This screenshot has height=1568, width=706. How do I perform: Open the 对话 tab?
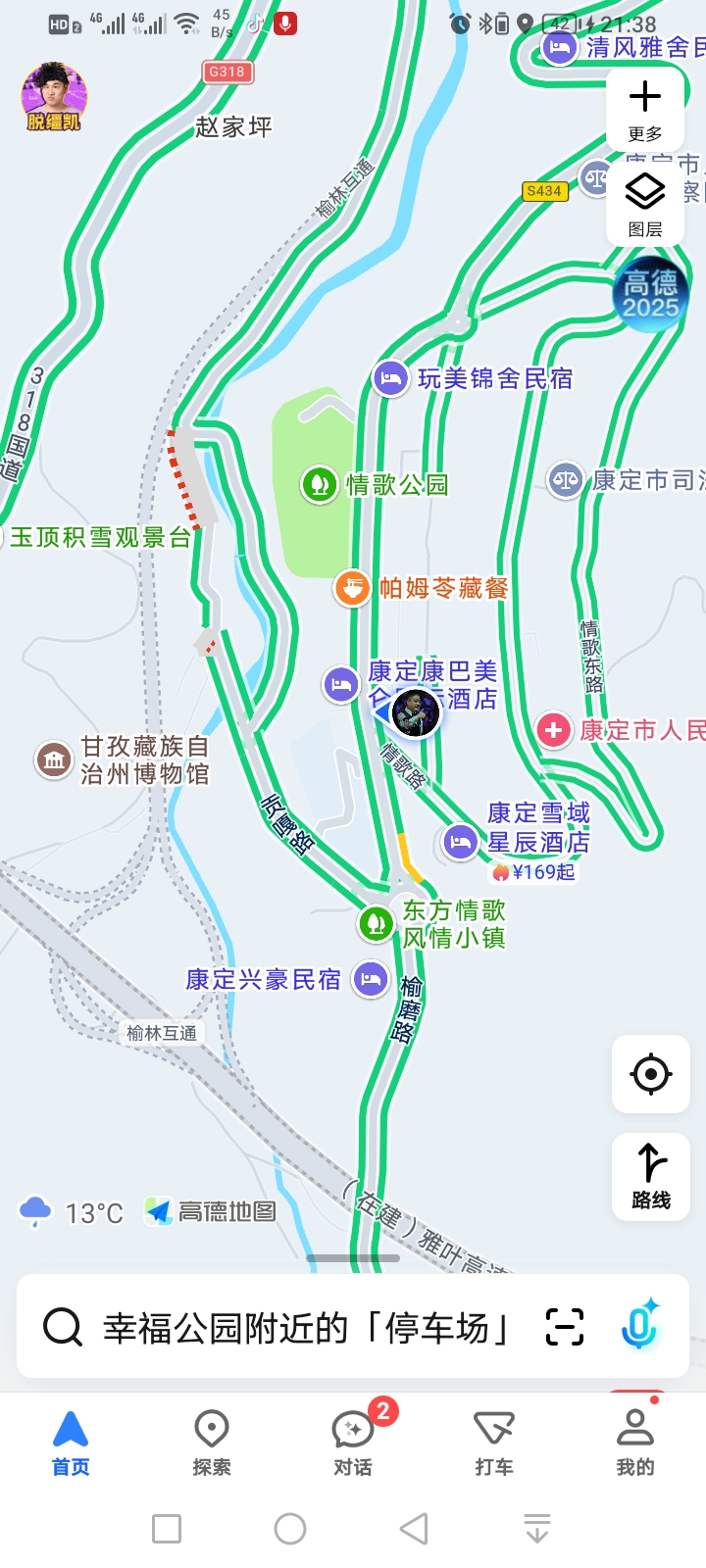point(353,1443)
